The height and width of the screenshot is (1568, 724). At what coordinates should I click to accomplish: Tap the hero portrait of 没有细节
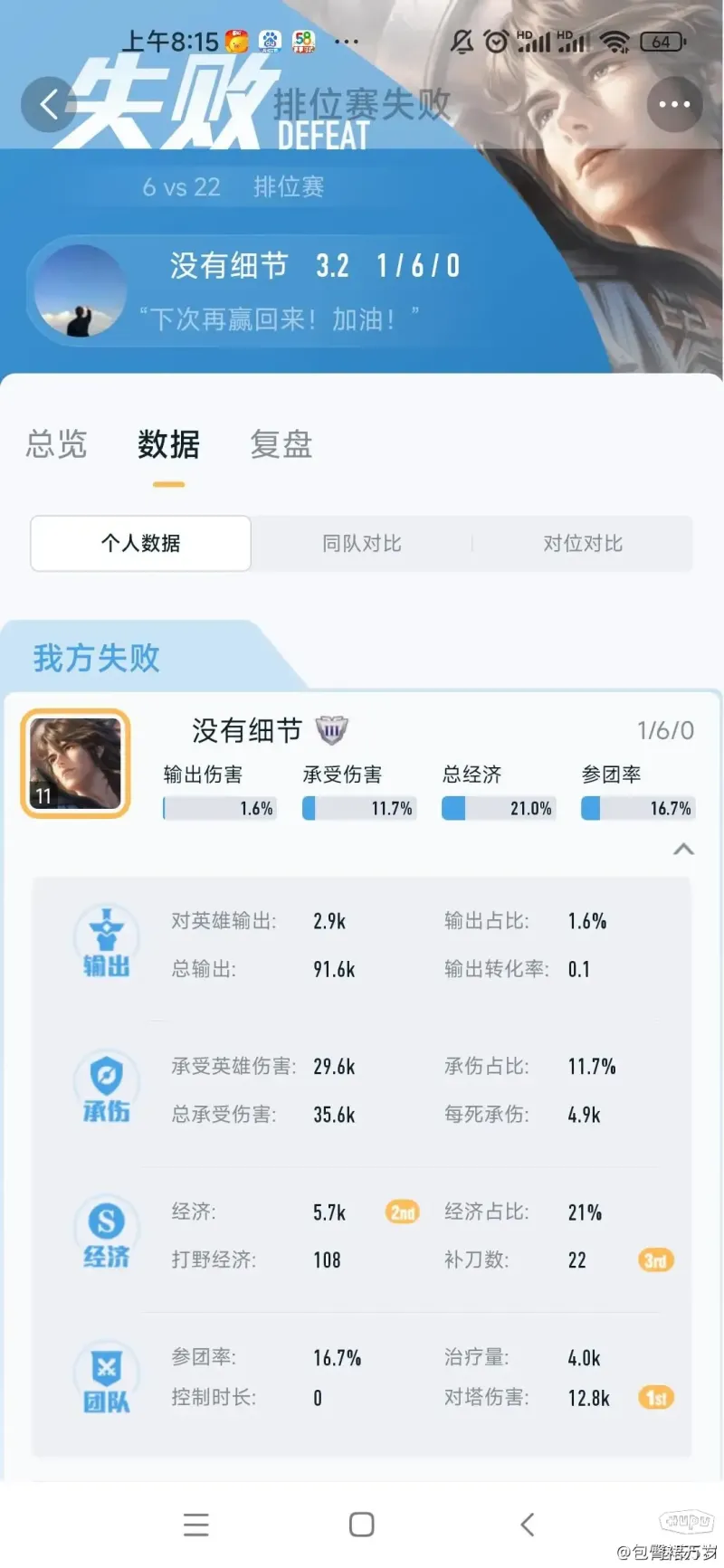point(76,763)
